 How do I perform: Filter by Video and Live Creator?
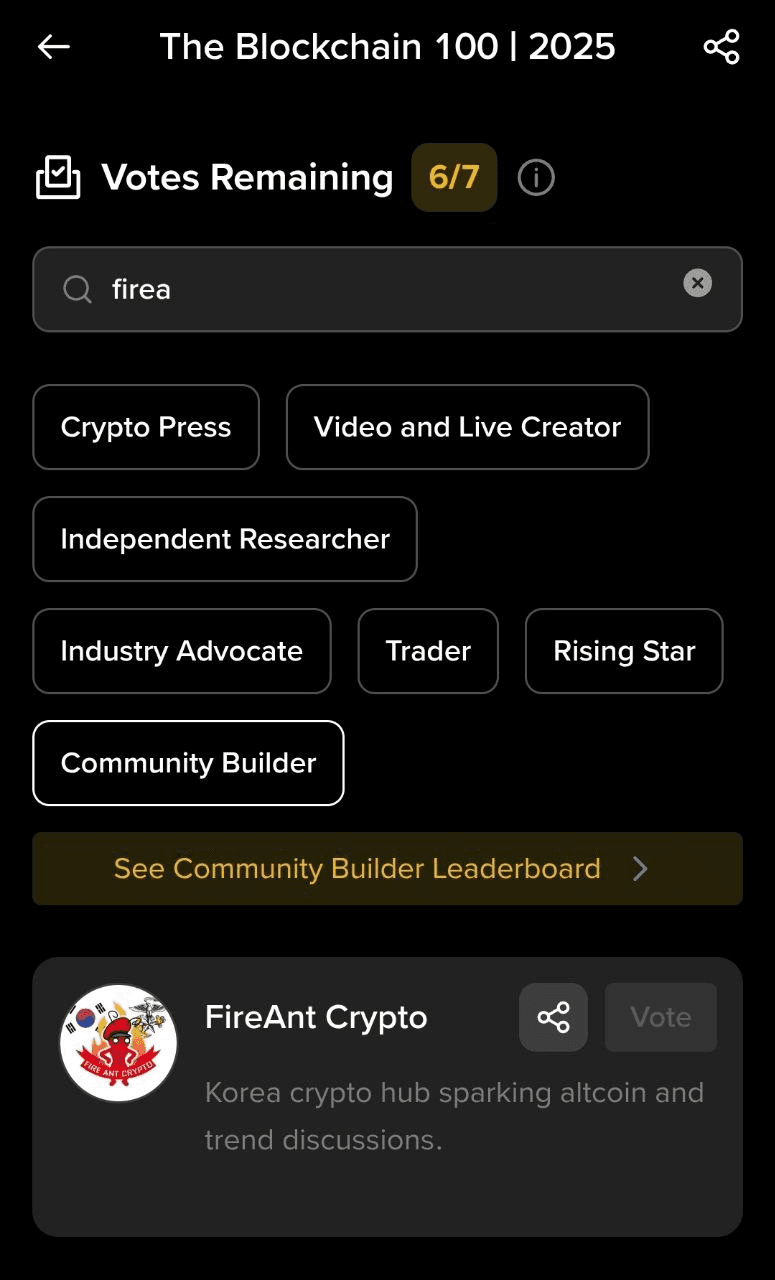click(x=467, y=427)
